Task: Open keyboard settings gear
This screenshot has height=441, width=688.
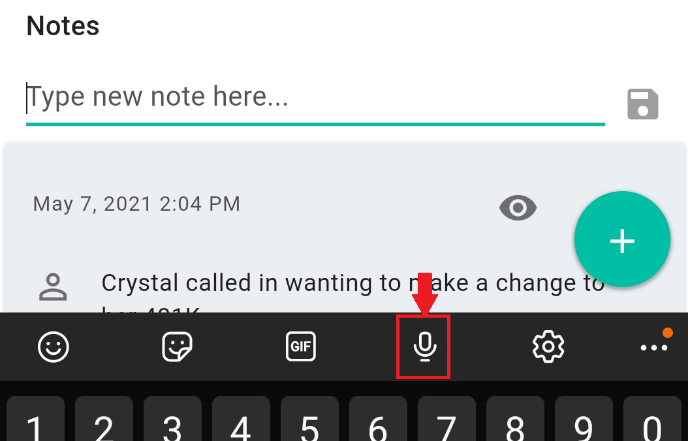Action: 548,347
